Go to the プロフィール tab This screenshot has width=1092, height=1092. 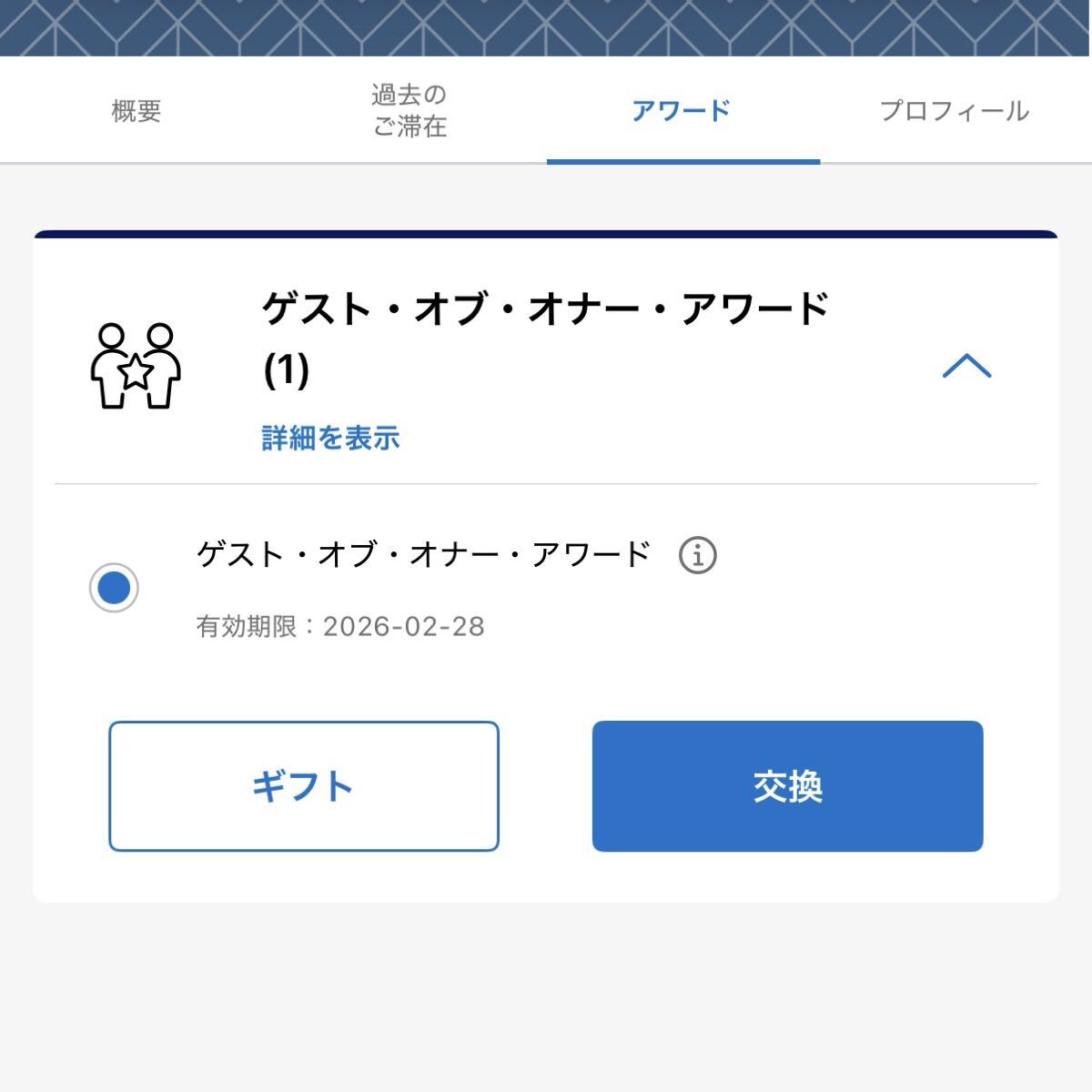[954, 111]
